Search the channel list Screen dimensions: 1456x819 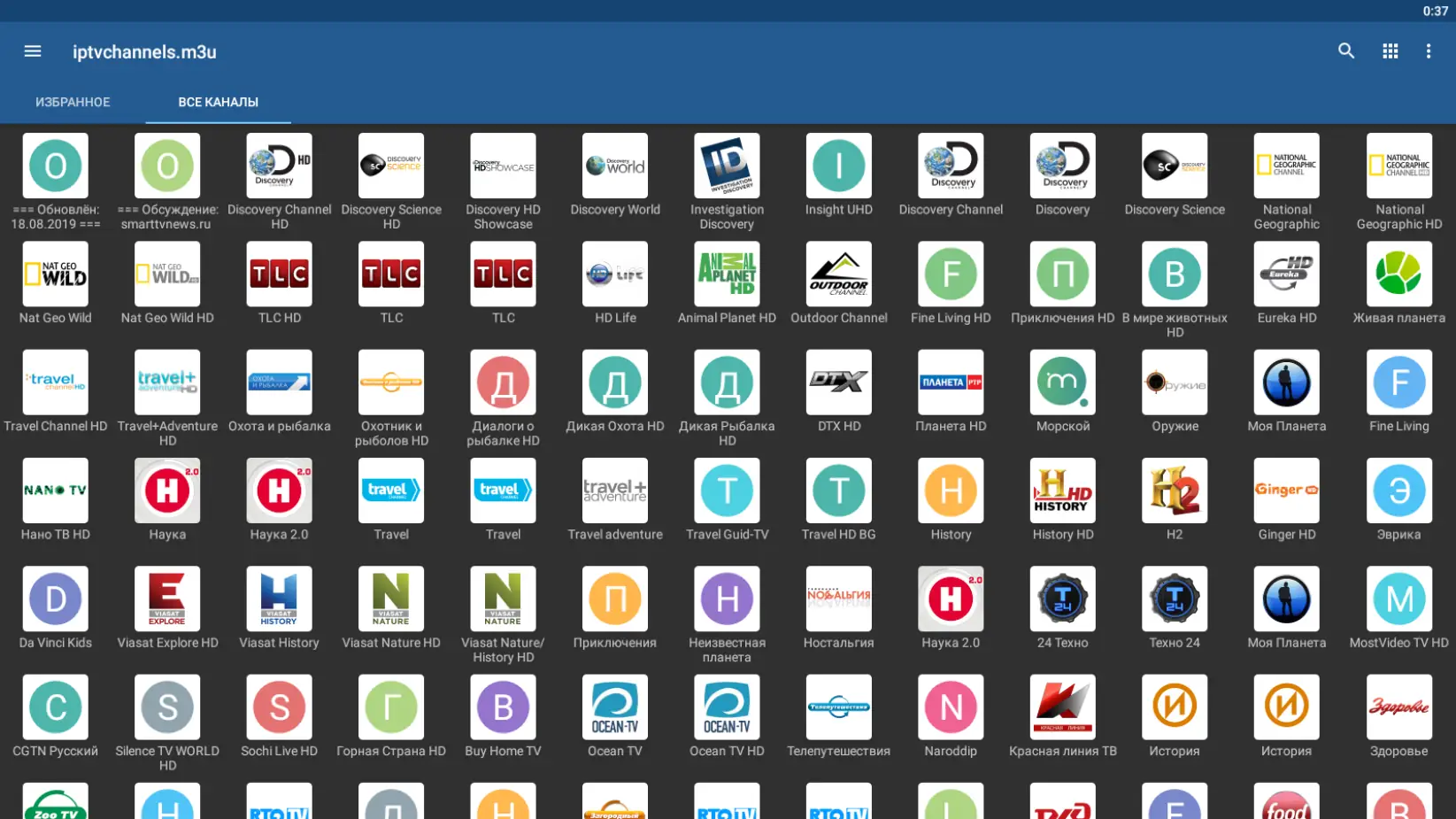[x=1345, y=51]
